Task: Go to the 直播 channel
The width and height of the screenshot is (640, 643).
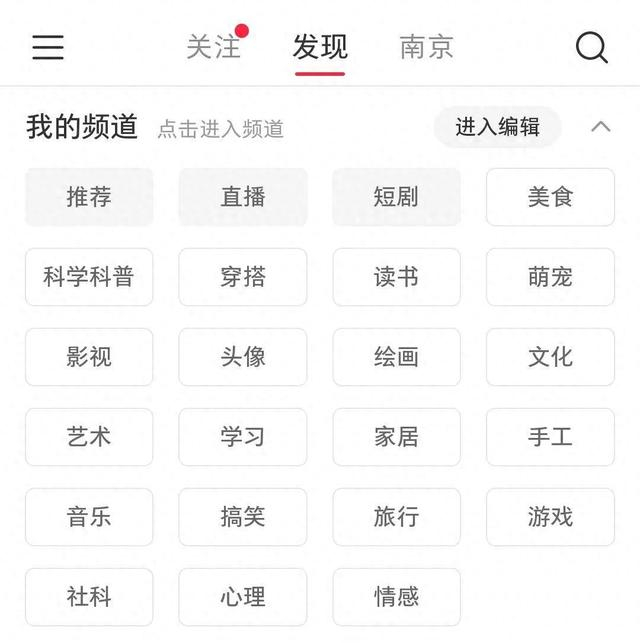Action: pyautogui.click(x=243, y=197)
